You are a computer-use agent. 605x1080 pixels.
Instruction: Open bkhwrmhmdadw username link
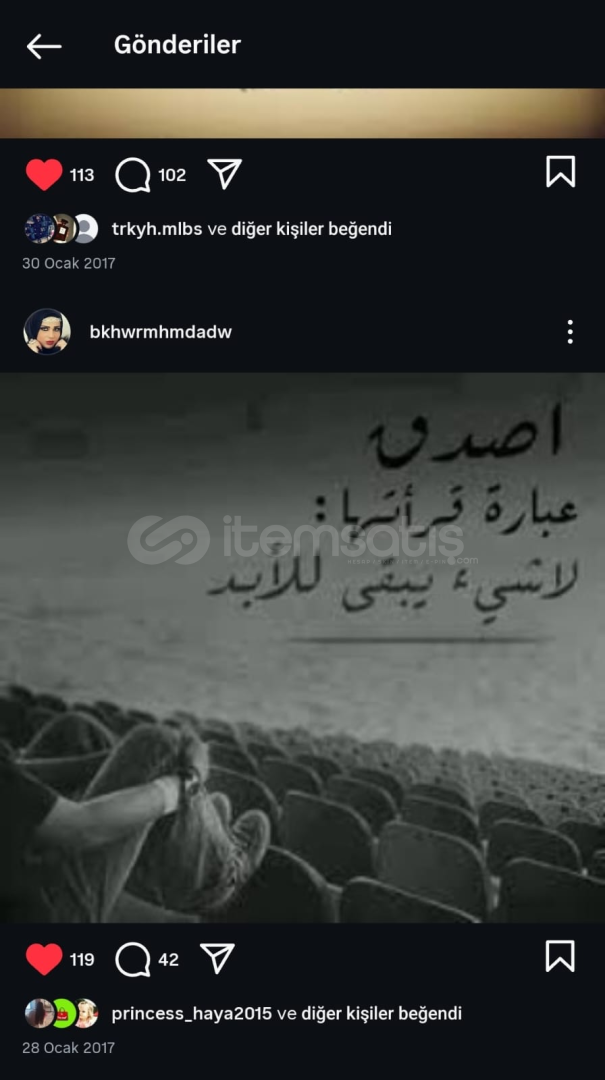(x=160, y=332)
